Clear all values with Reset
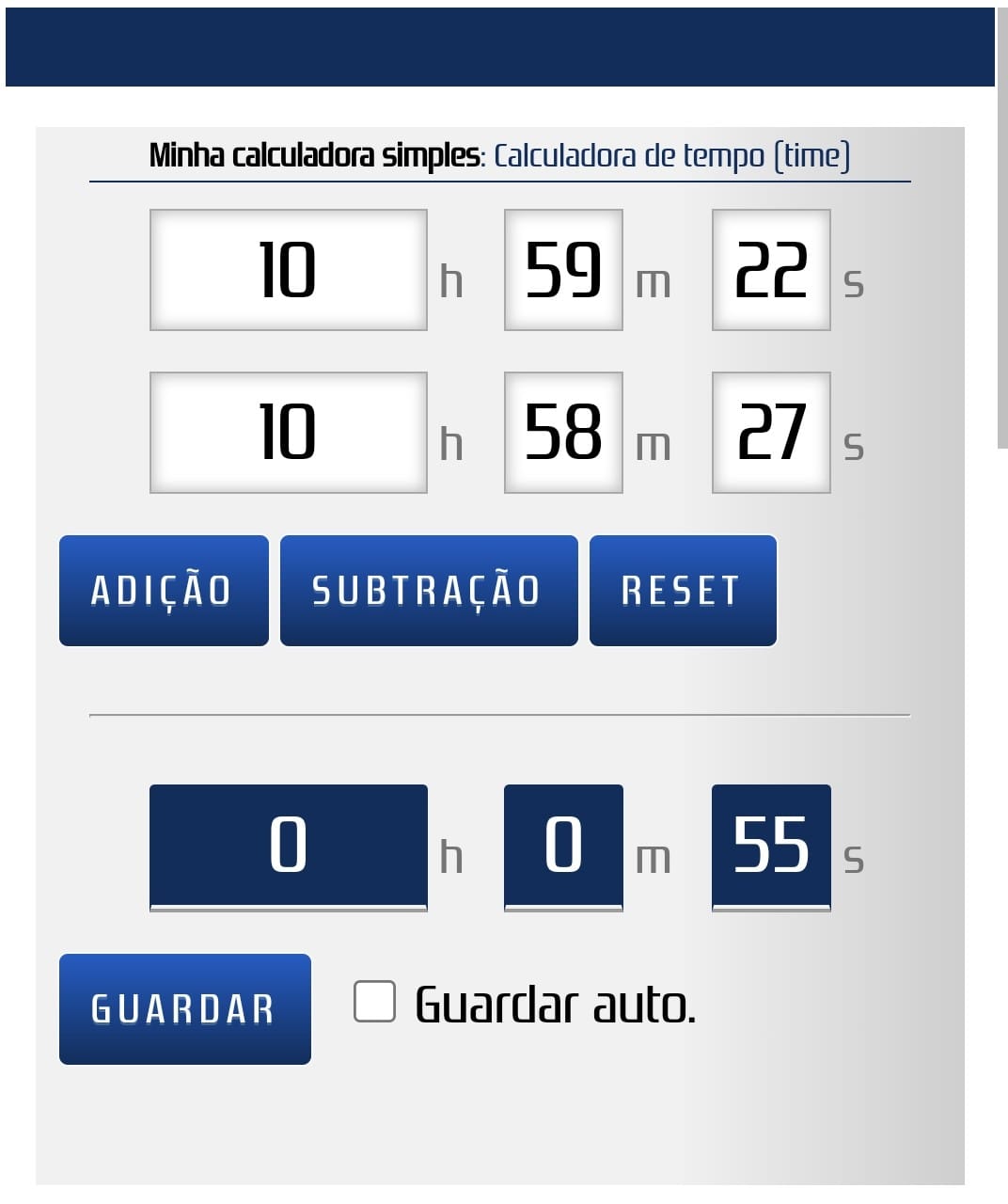The image size is (1008, 1204). pyautogui.click(x=683, y=591)
